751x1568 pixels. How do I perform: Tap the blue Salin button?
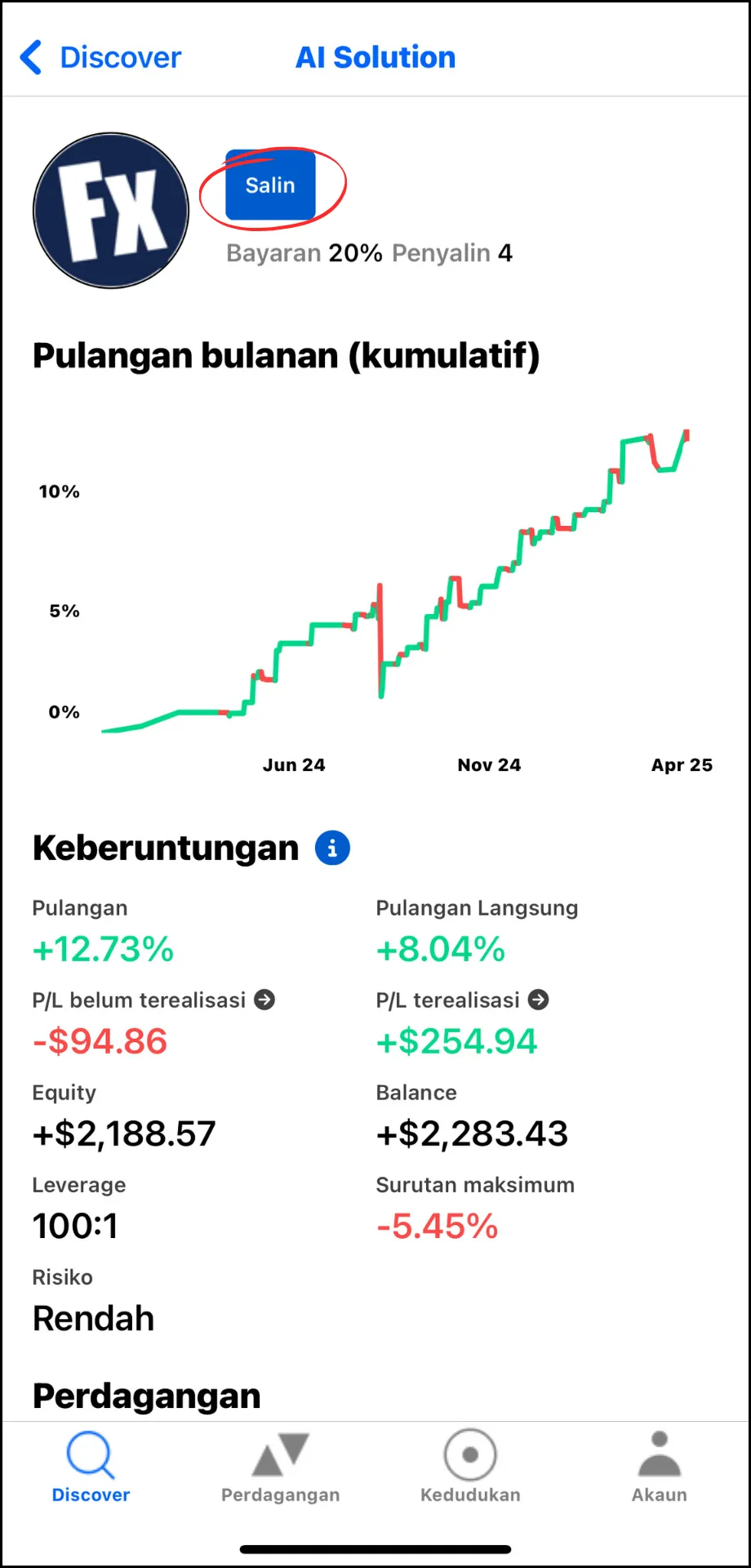[x=270, y=185]
